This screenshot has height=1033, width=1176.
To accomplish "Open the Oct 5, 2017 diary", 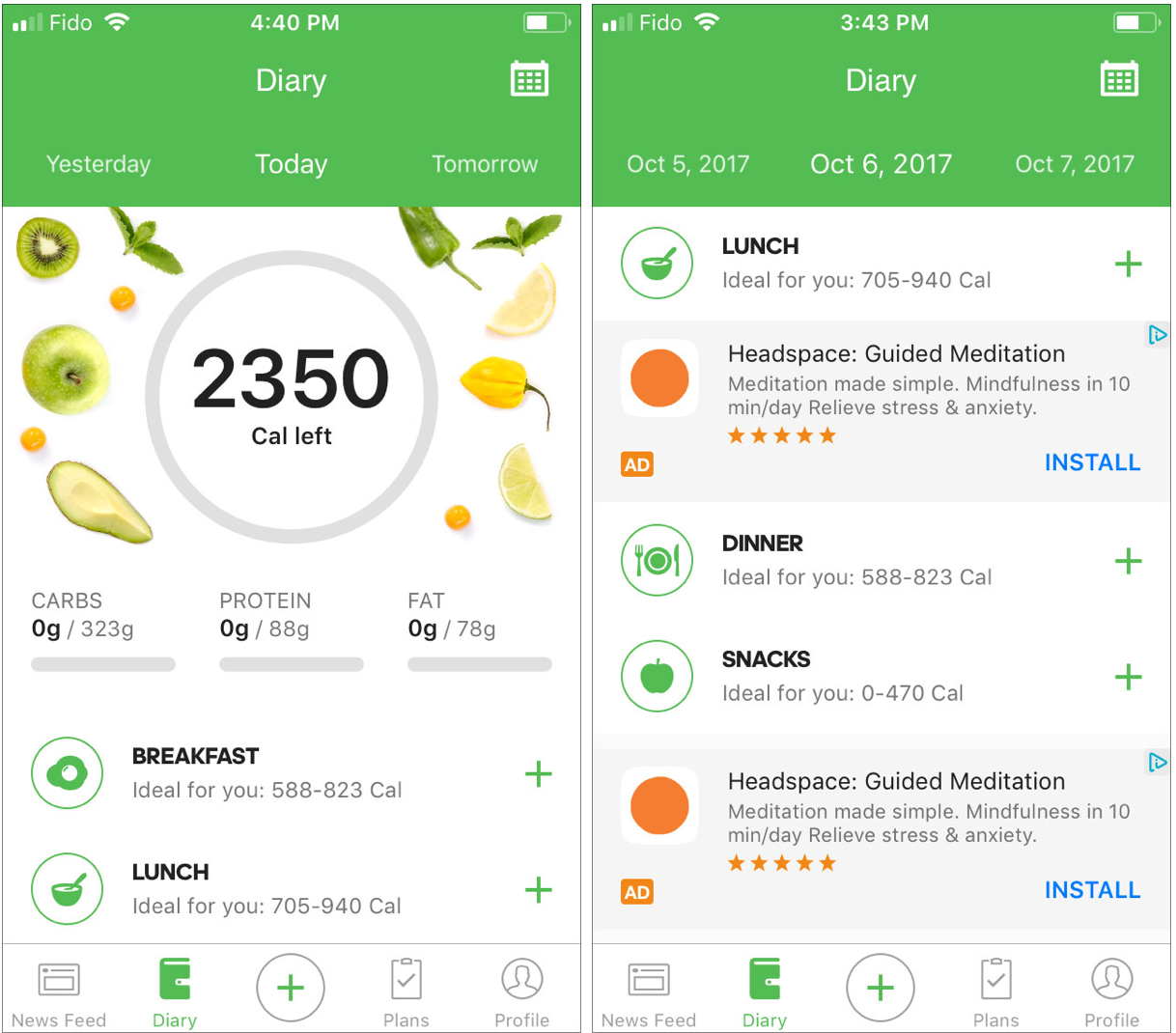I will pos(688,164).
